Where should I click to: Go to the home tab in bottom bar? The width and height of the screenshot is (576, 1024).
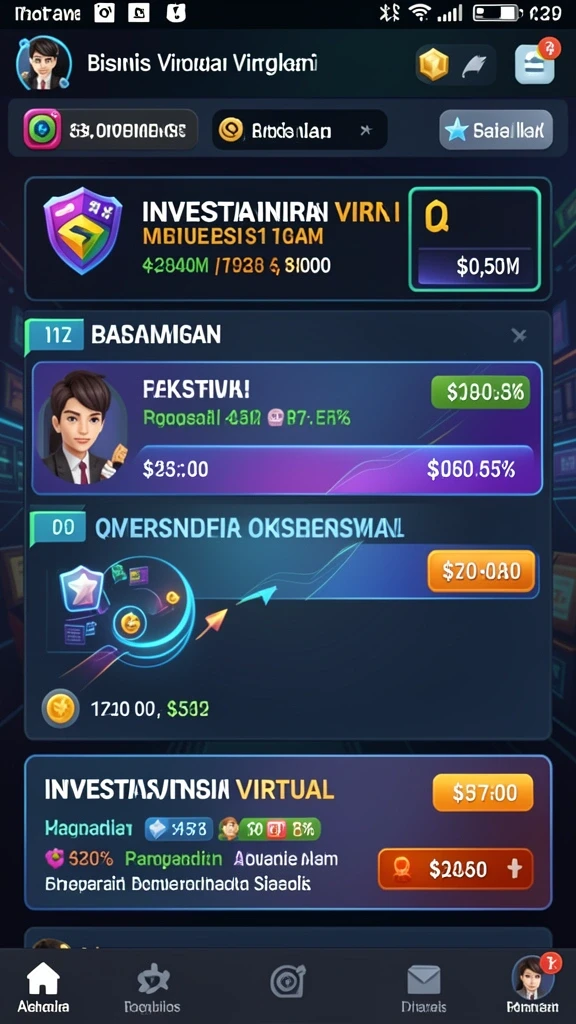point(43,987)
